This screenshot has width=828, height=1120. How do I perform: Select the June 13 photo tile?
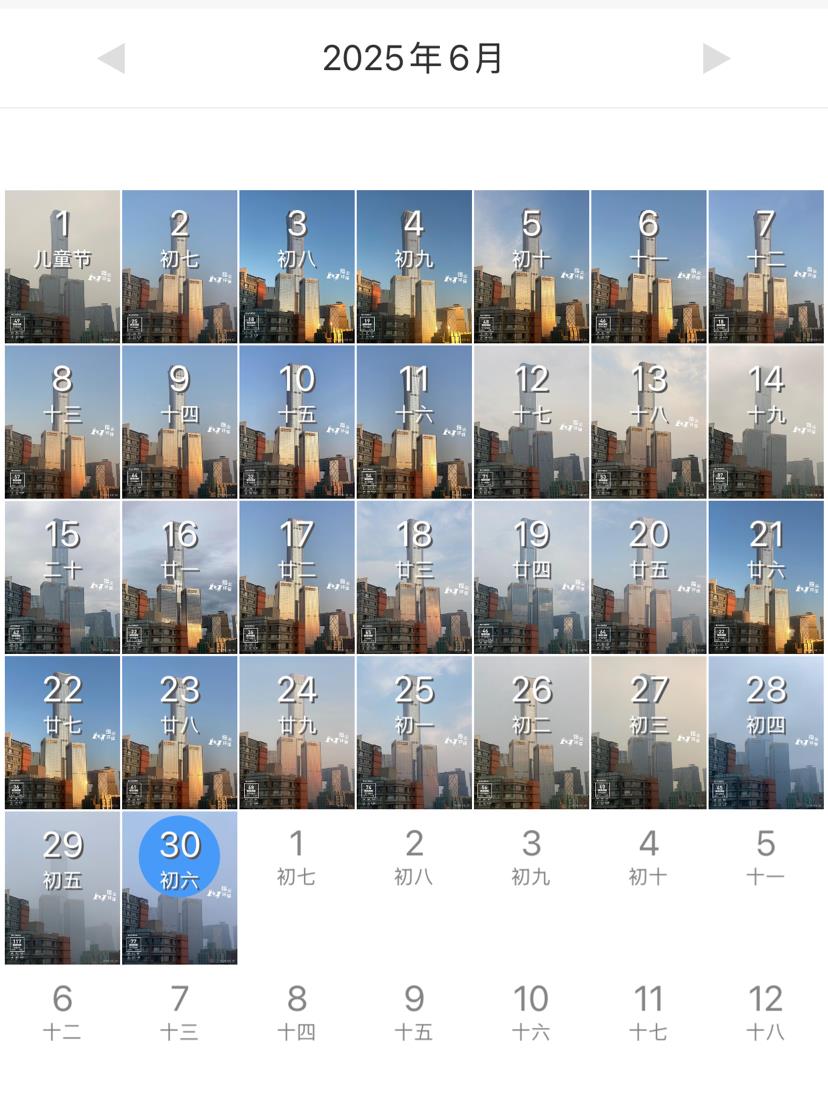(x=649, y=422)
